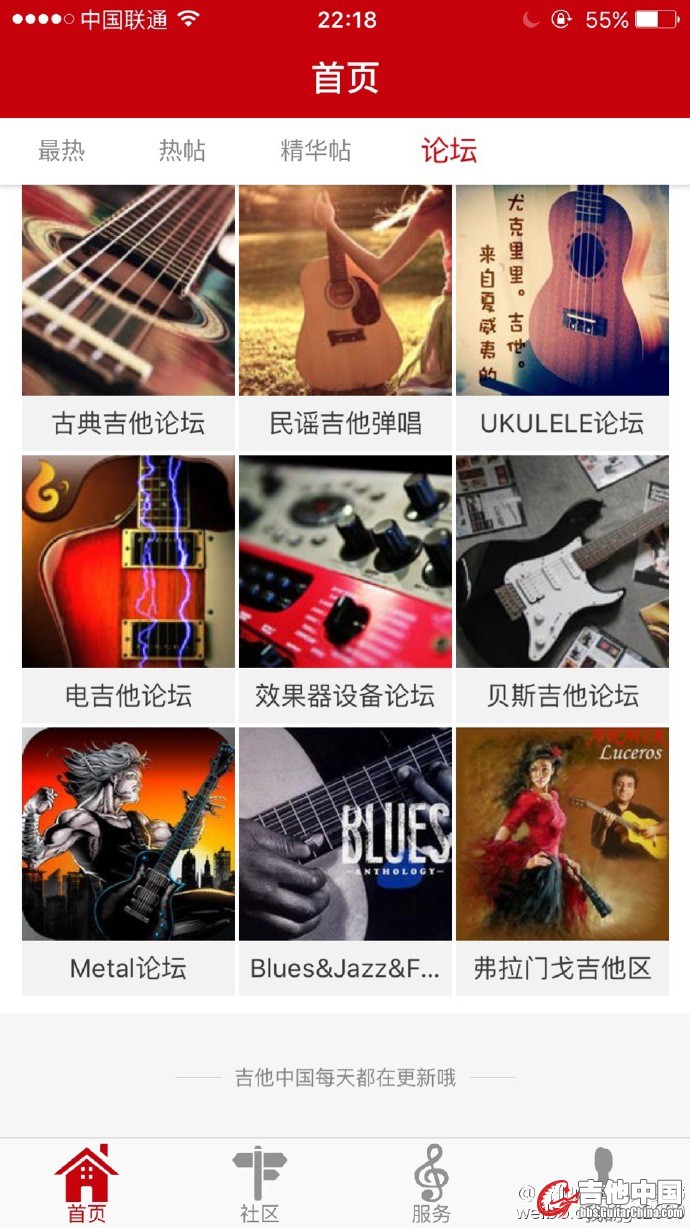Open the 精华帖 tab
Viewport: 690px width, 1228px height.
tap(315, 151)
